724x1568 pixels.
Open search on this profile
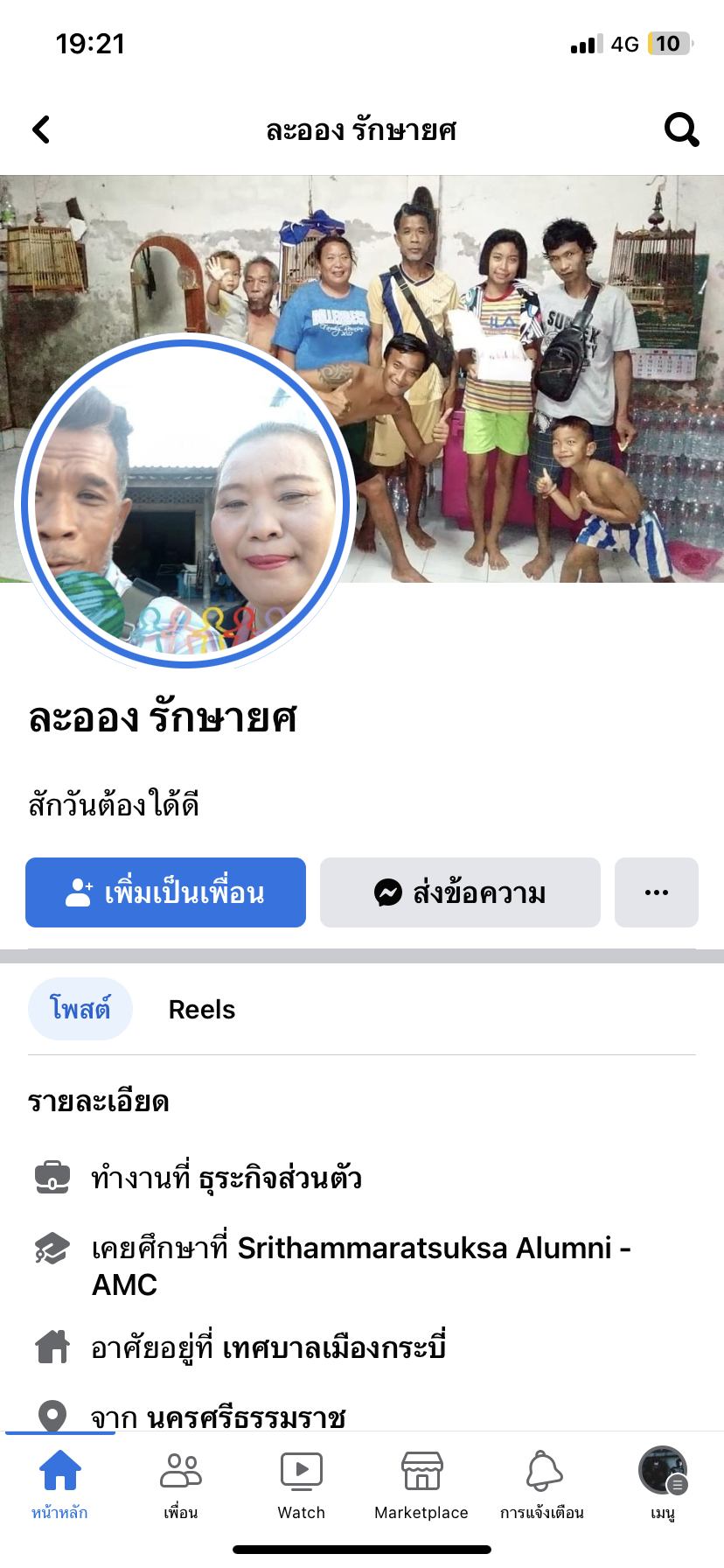click(681, 129)
